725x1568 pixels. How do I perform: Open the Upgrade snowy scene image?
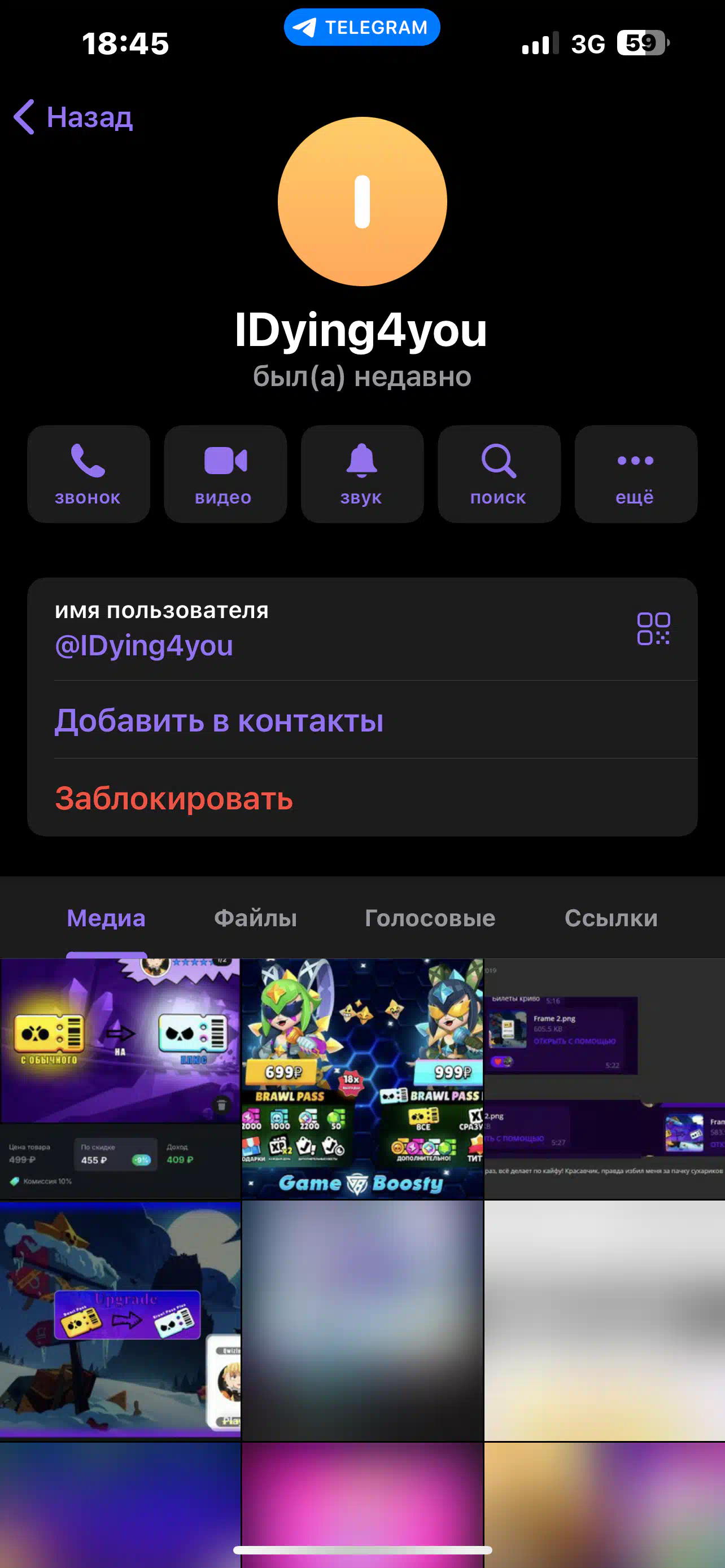pos(120,1320)
